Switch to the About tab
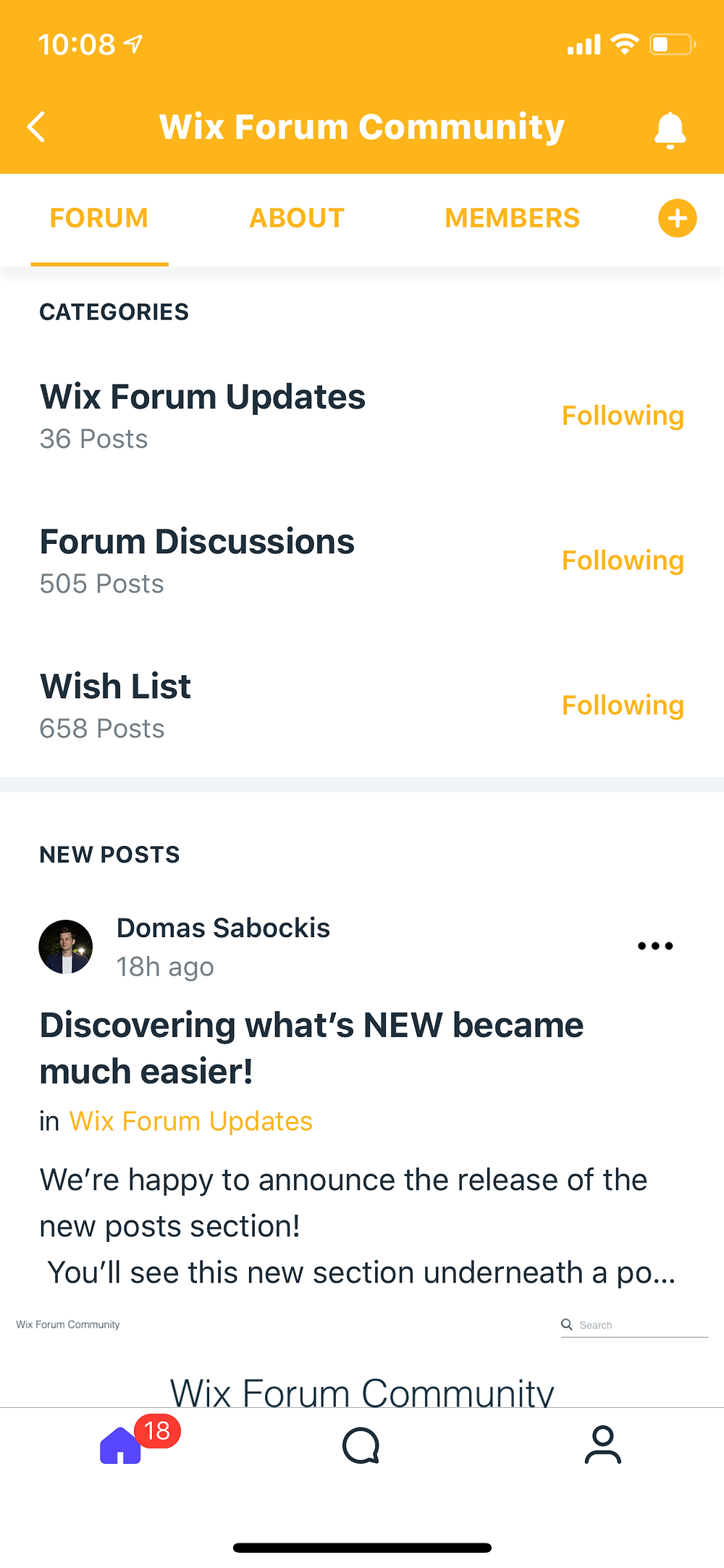The image size is (724, 1568). (x=297, y=218)
